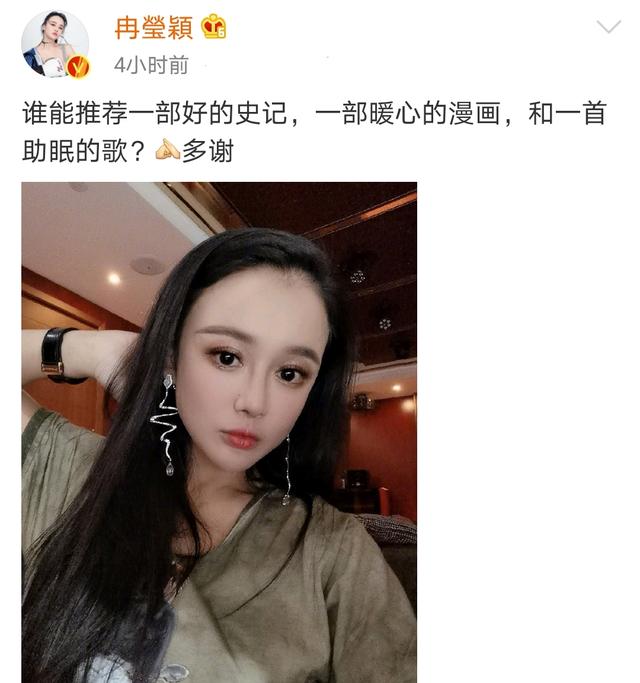Open the selfie photo in the post

click(219, 432)
